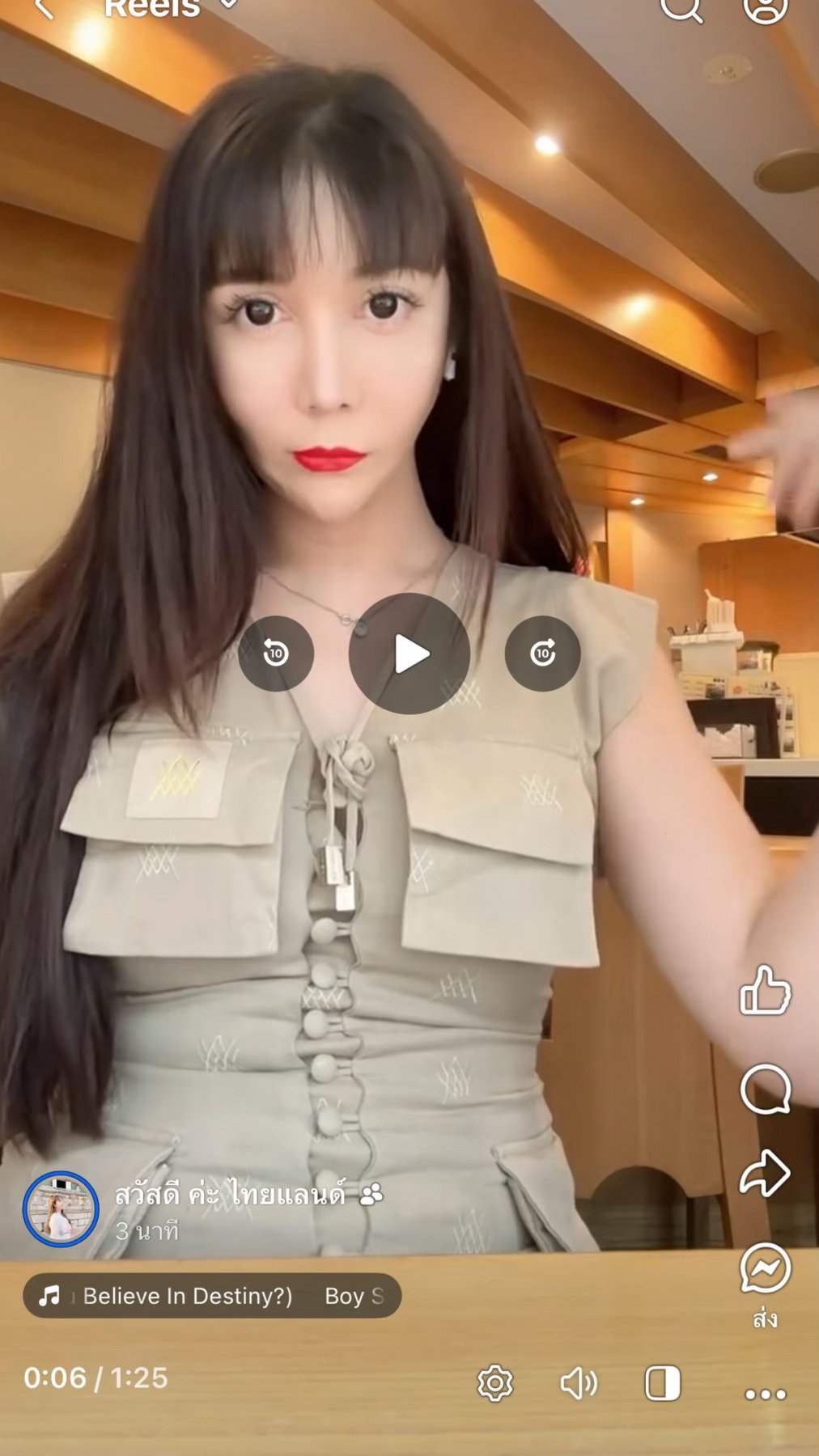
Task: Go back with the top arrow
Action: [x=44, y=8]
